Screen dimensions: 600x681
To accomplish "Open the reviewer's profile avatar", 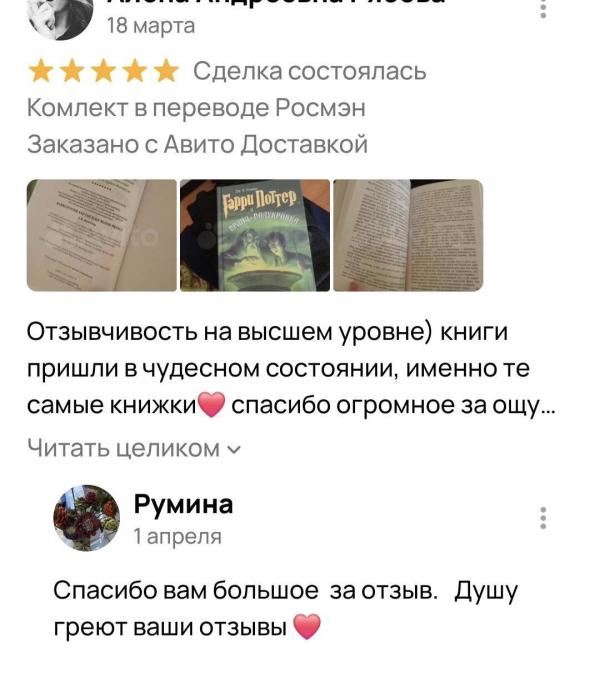I will [60, 15].
